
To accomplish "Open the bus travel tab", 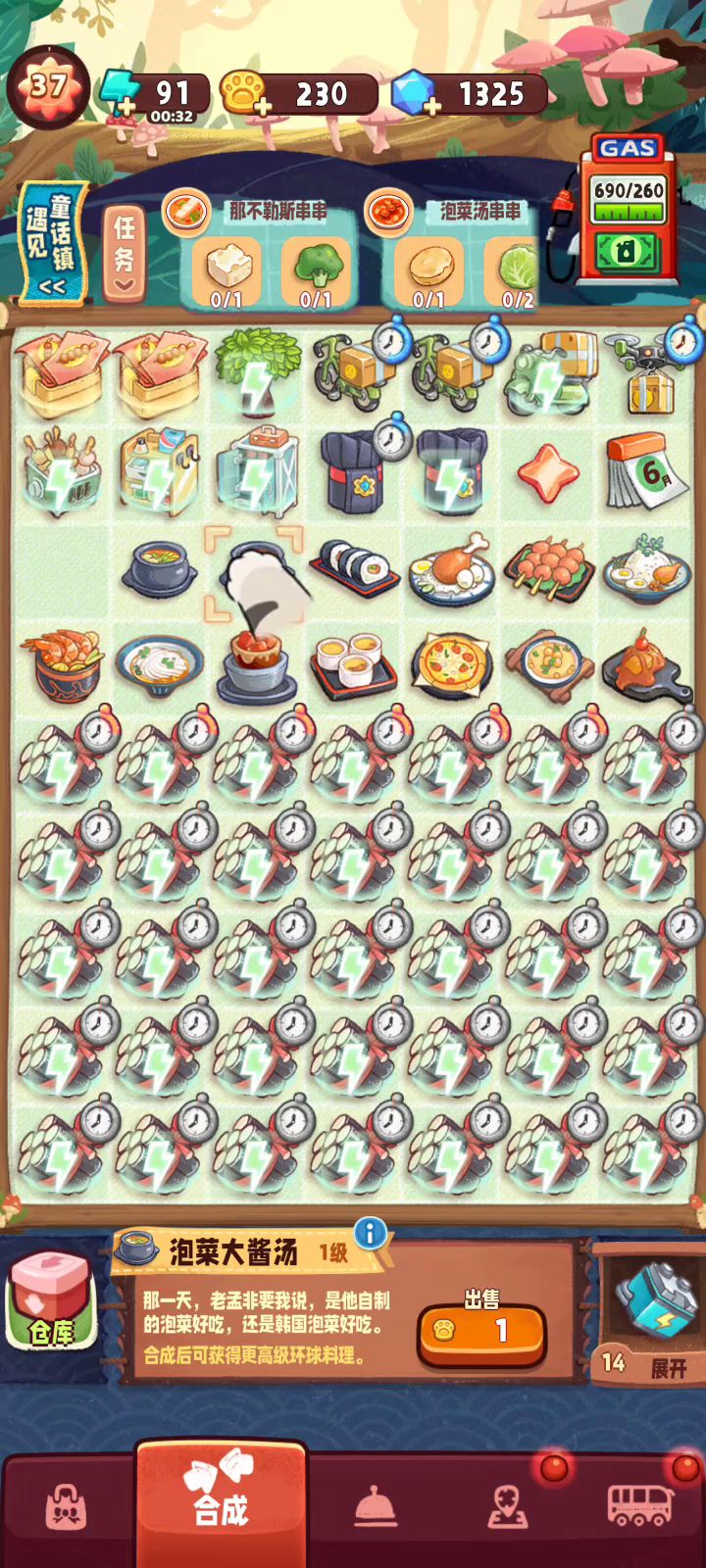I will click(x=639, y=1506).
